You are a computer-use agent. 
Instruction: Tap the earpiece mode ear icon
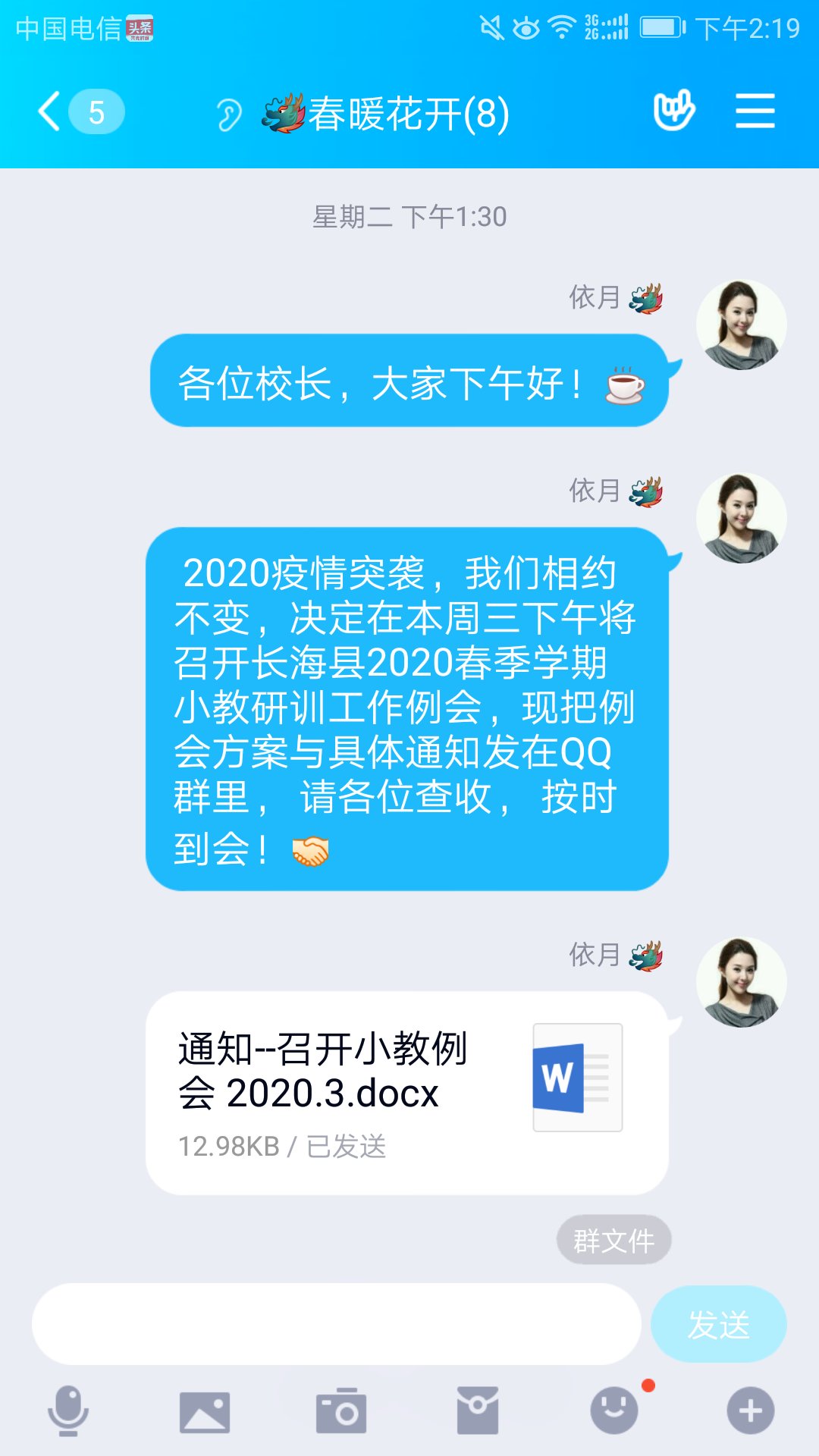click(x=228, y=115)
